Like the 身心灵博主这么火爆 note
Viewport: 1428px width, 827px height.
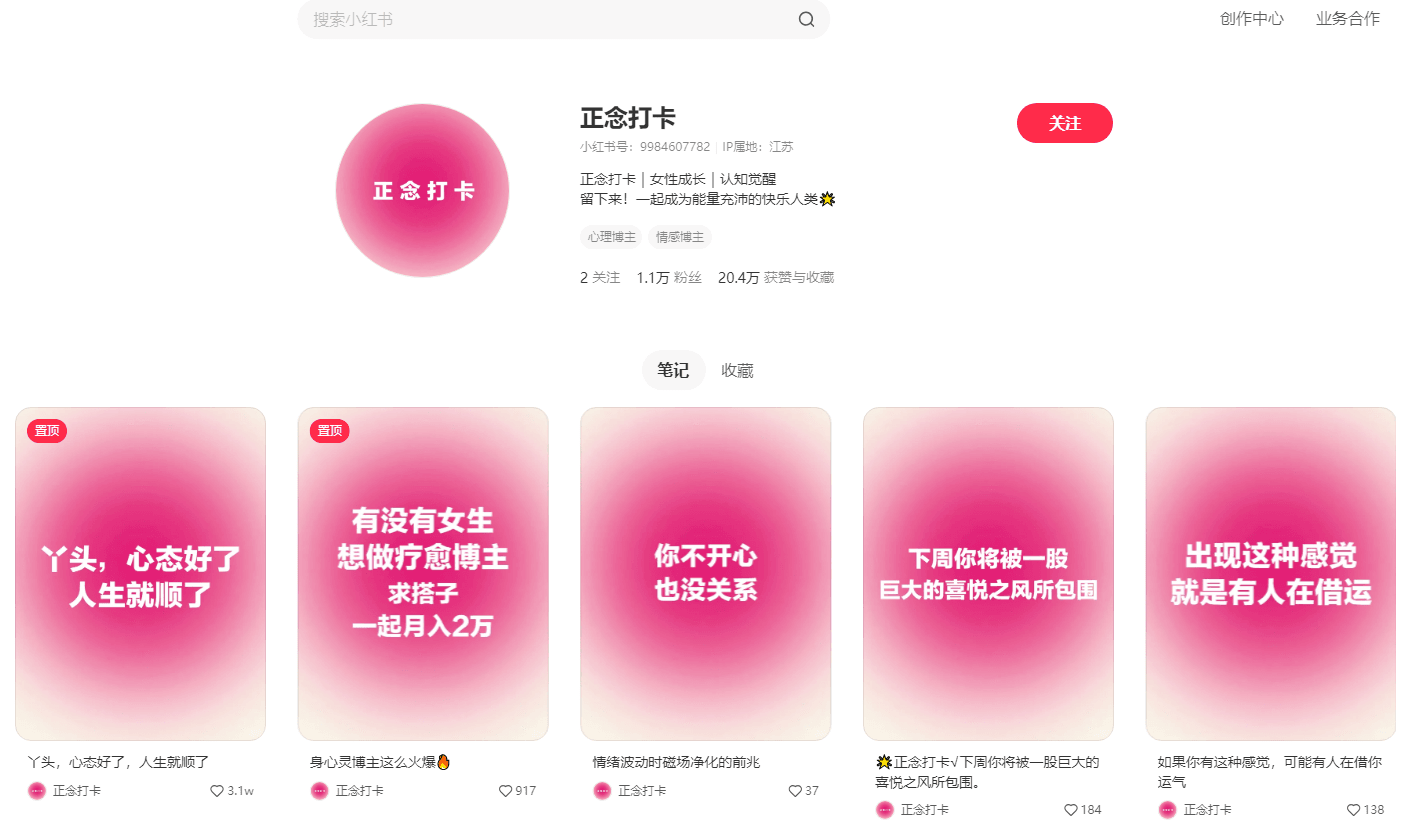505,791
